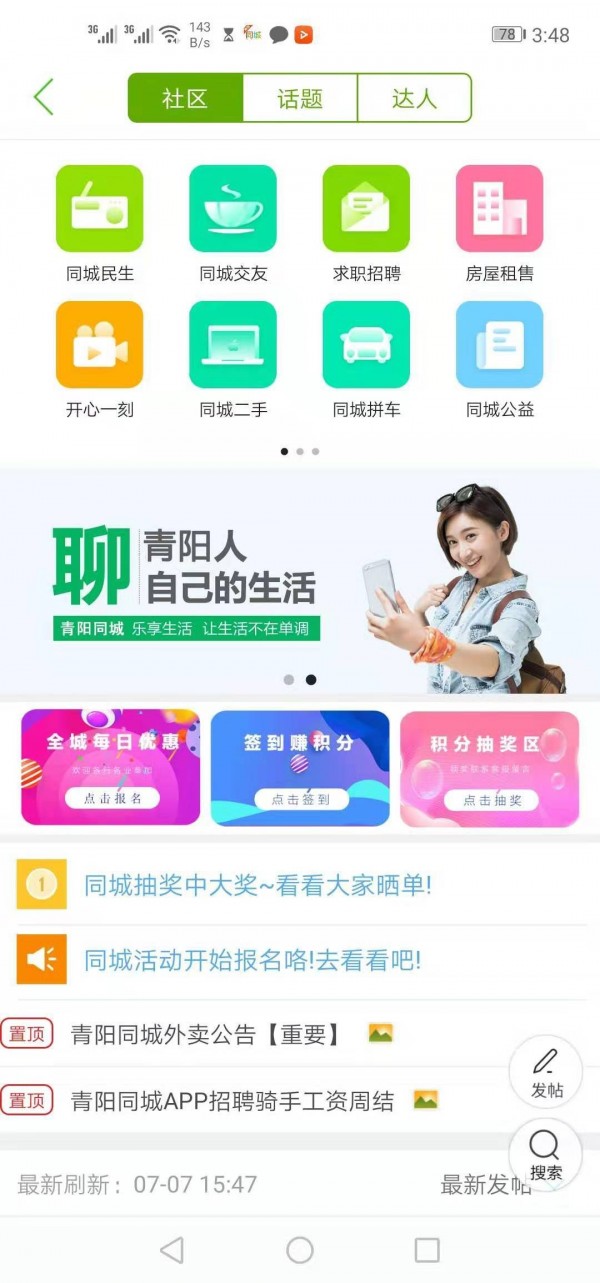The height and width of the screenshot is (1283, 600).
Task: Go back using the green arrow
Action: tap(43, 97)
